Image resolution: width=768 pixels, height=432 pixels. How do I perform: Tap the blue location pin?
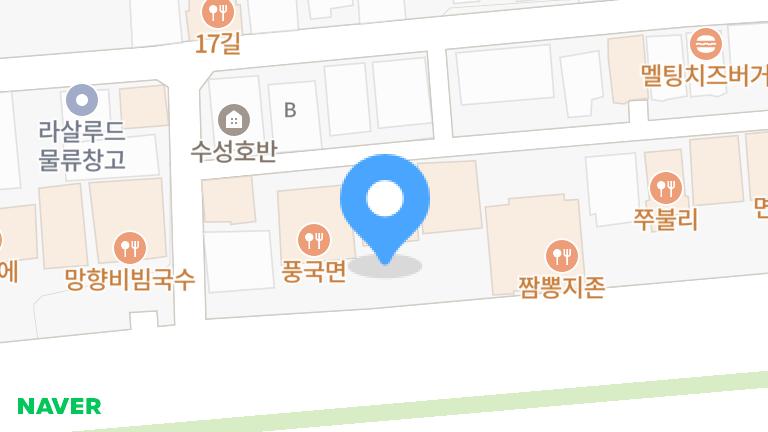click(x=385, y=200)
